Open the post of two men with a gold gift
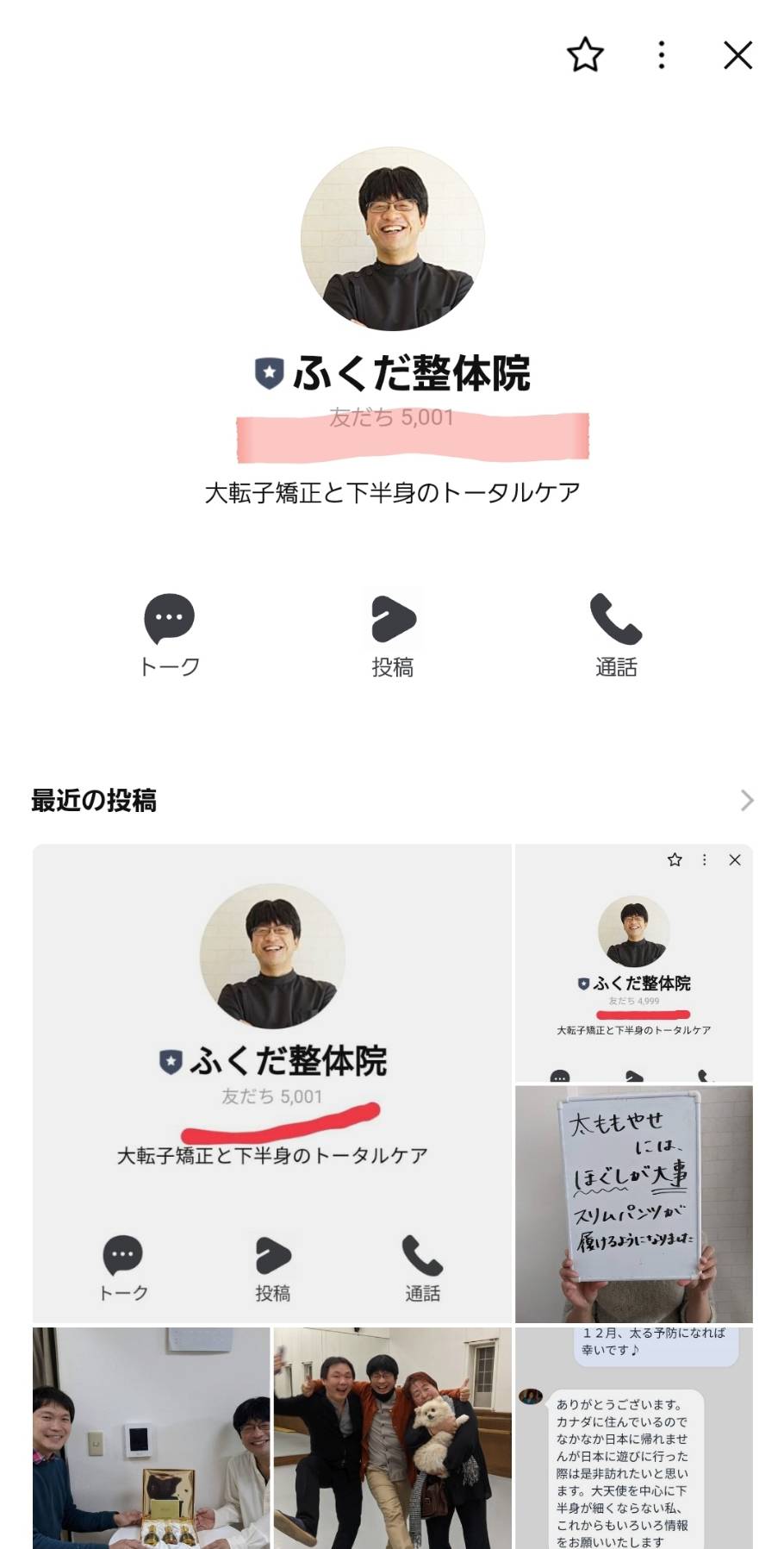Viewport: 784px width, 1549px height. (x=152, y=1438)
